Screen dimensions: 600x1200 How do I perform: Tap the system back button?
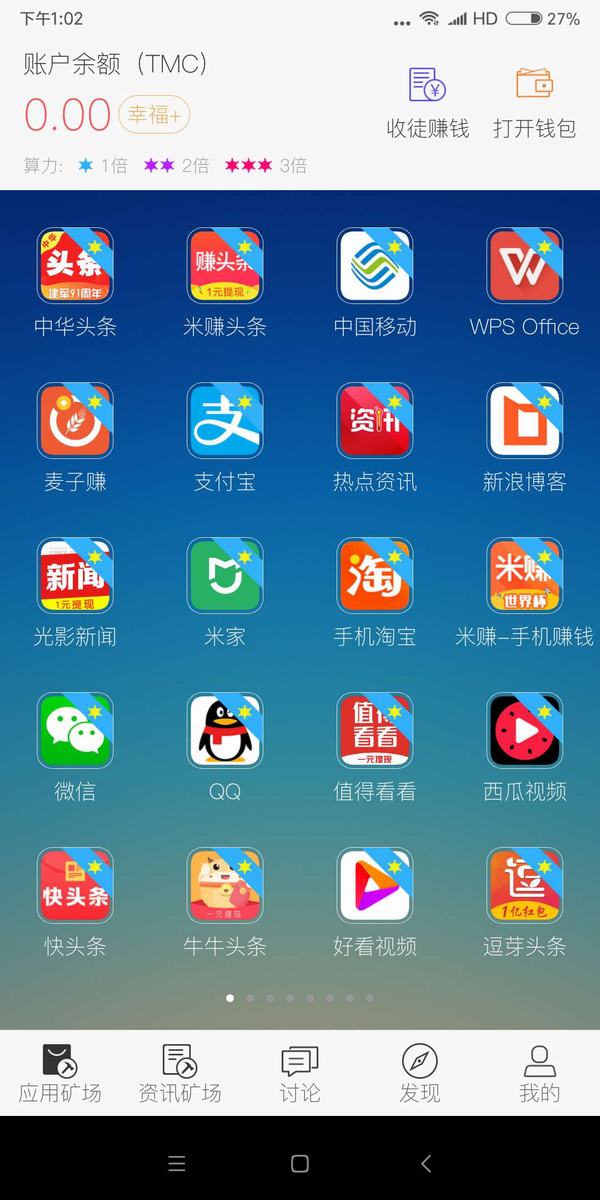point(426,1163)
